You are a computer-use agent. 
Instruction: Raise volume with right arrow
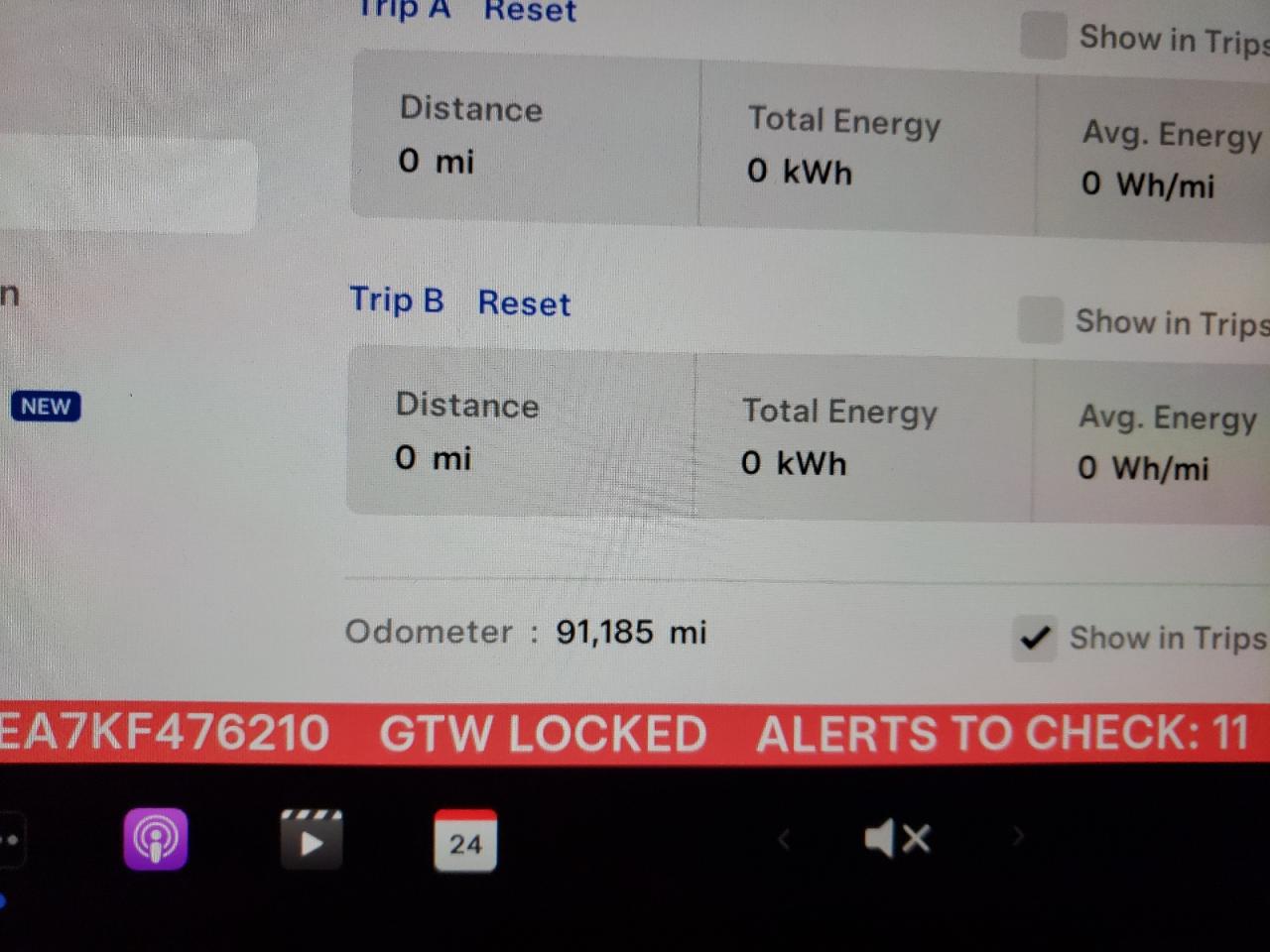1017,837
